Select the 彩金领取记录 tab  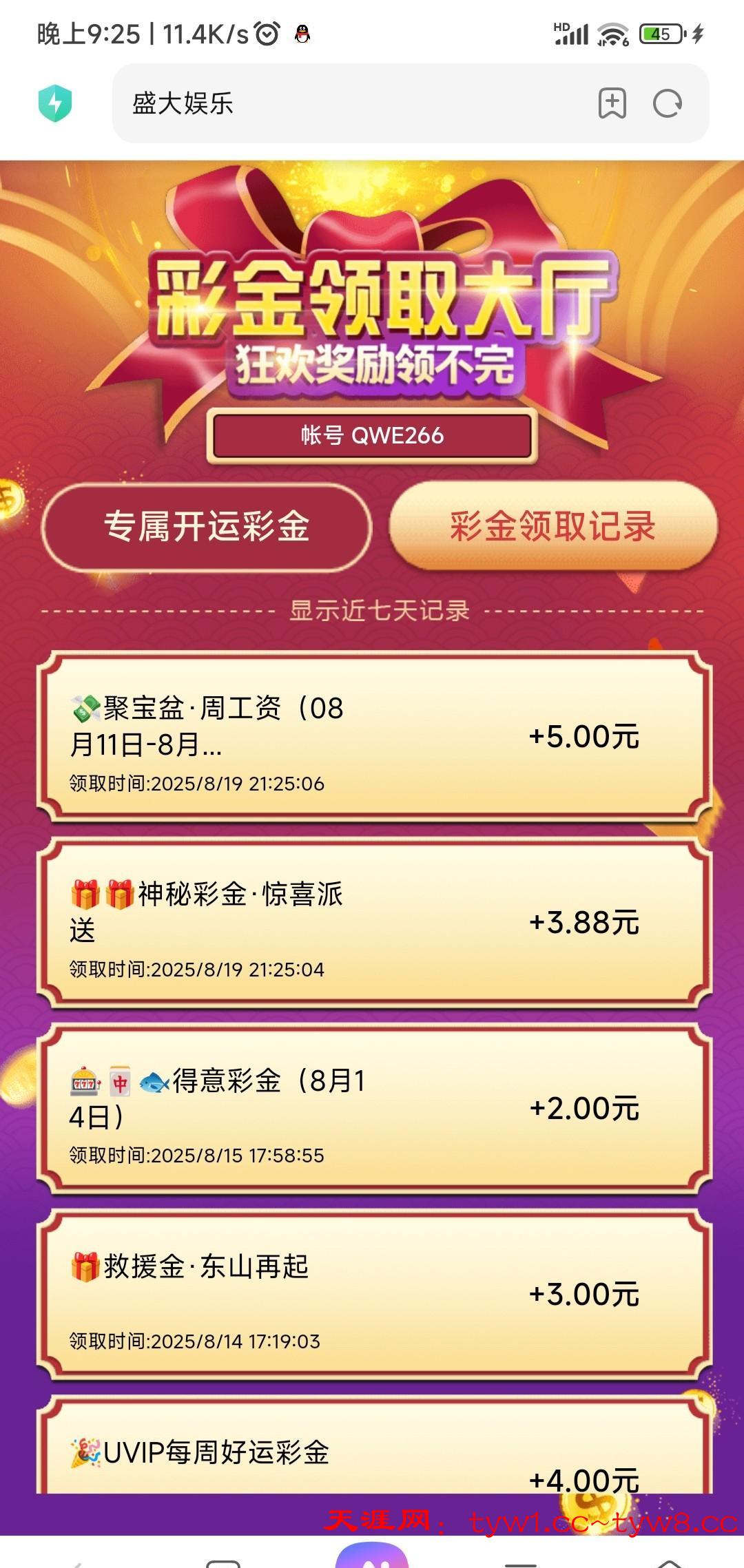[x=553, y=527]
